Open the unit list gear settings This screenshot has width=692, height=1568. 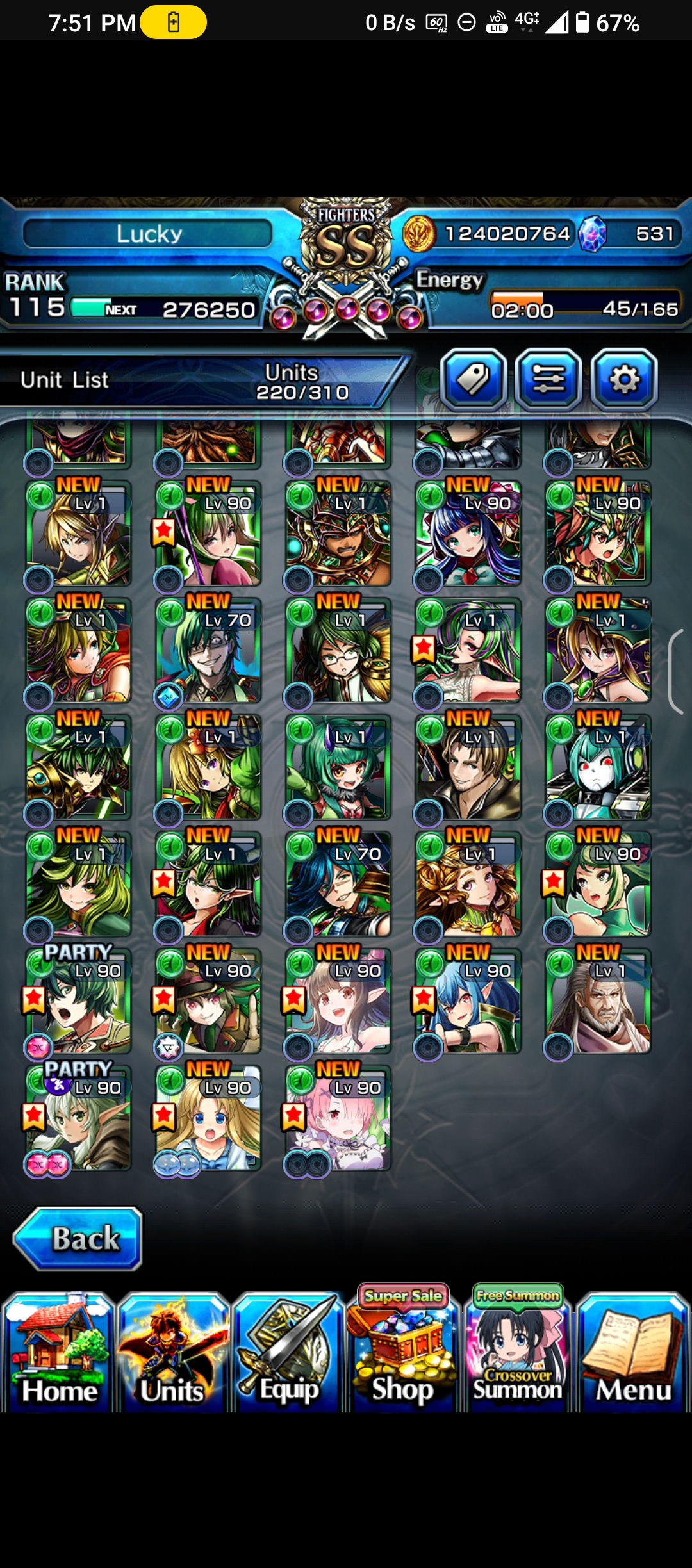(x=624, y=380)
